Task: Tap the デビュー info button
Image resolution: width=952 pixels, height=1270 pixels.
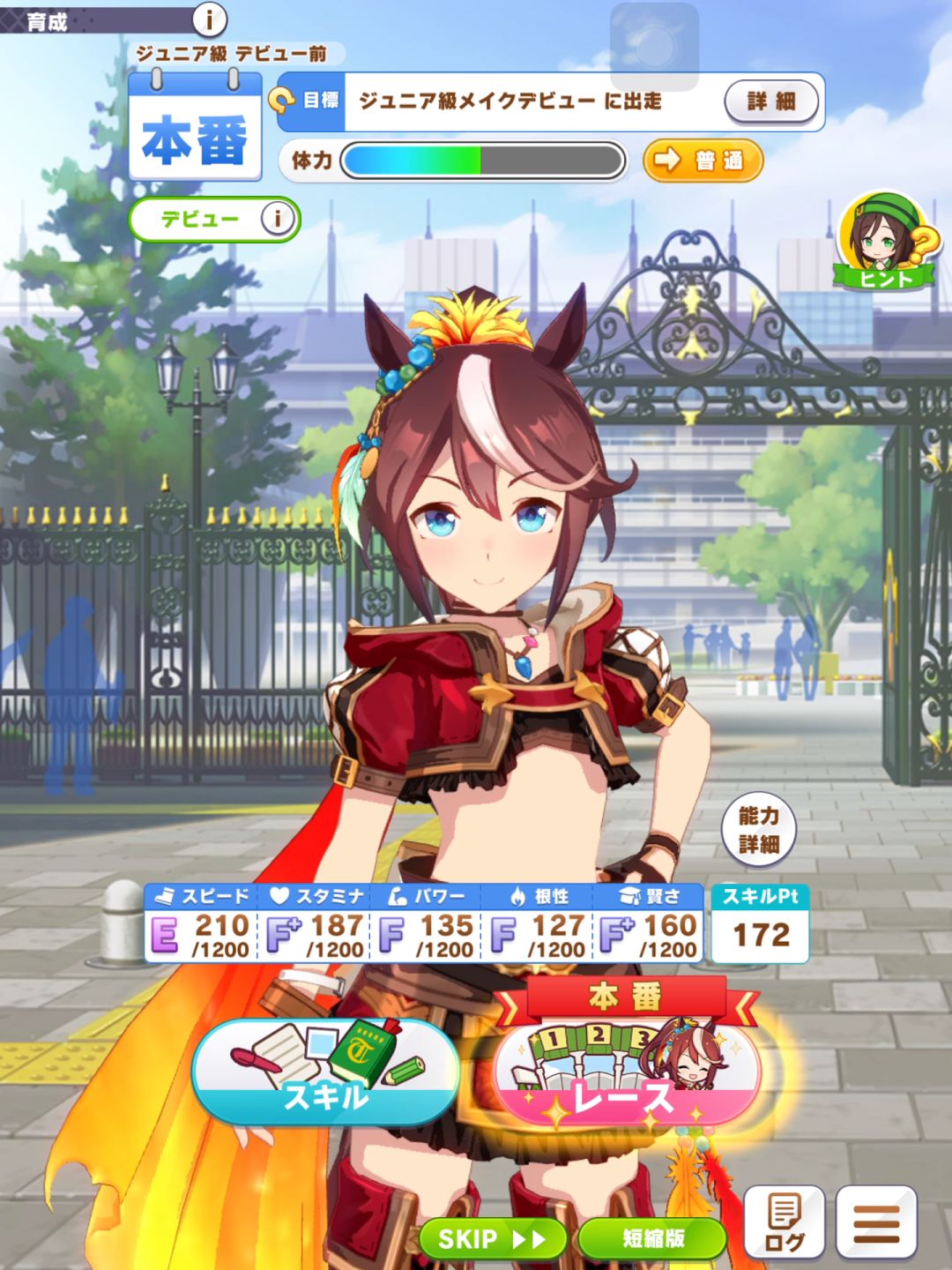Action: coord(278,219)
